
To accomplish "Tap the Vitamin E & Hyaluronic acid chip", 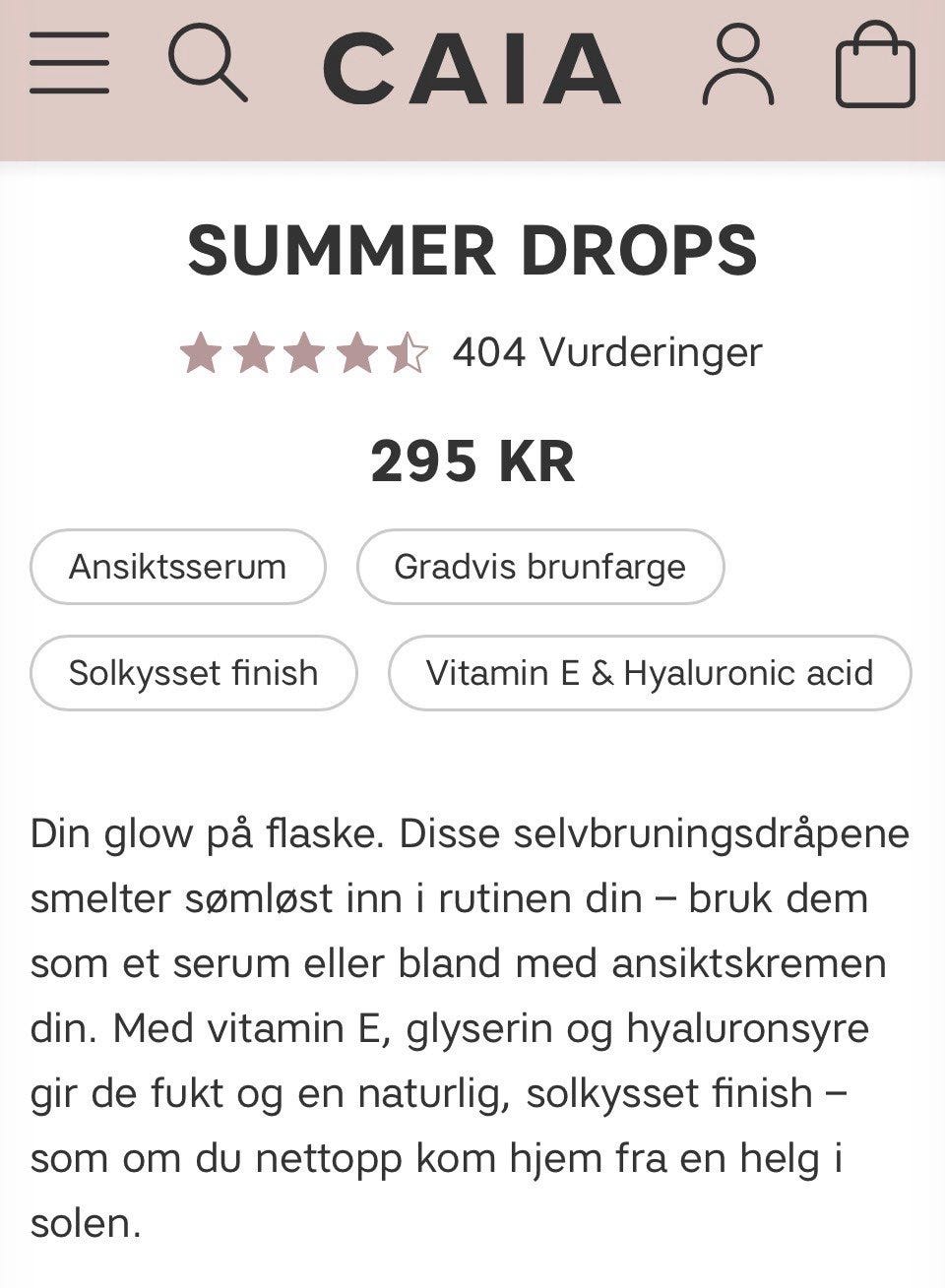I will pyautogui.click(x=650, y=673).
